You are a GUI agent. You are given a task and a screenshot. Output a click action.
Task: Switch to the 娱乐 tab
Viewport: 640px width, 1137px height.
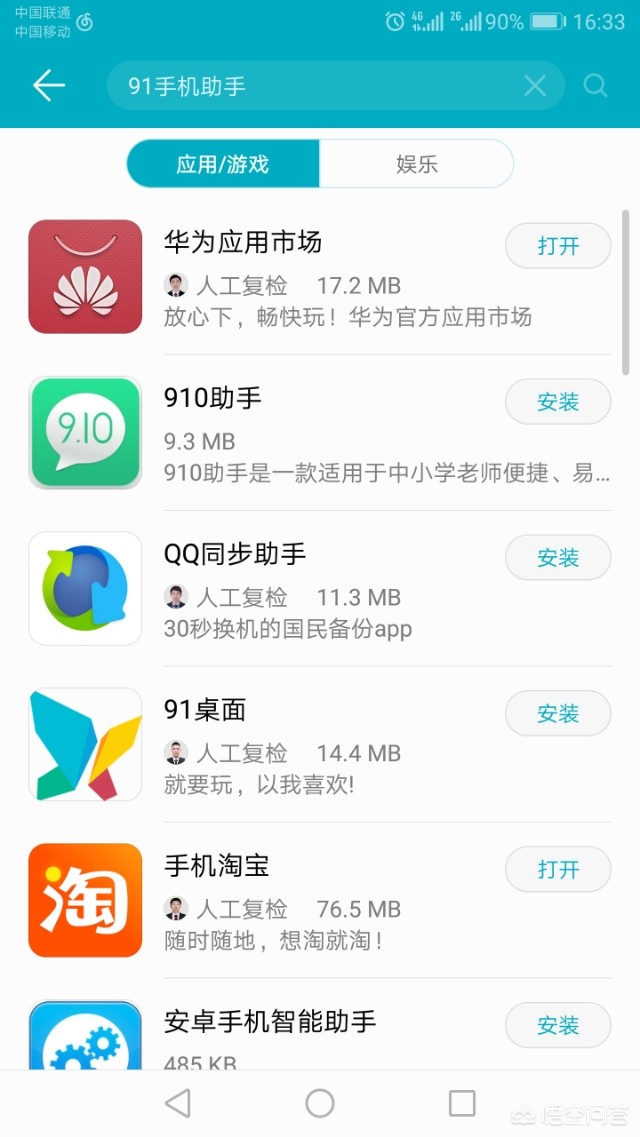pyautogui.click(x=416, y=164)
